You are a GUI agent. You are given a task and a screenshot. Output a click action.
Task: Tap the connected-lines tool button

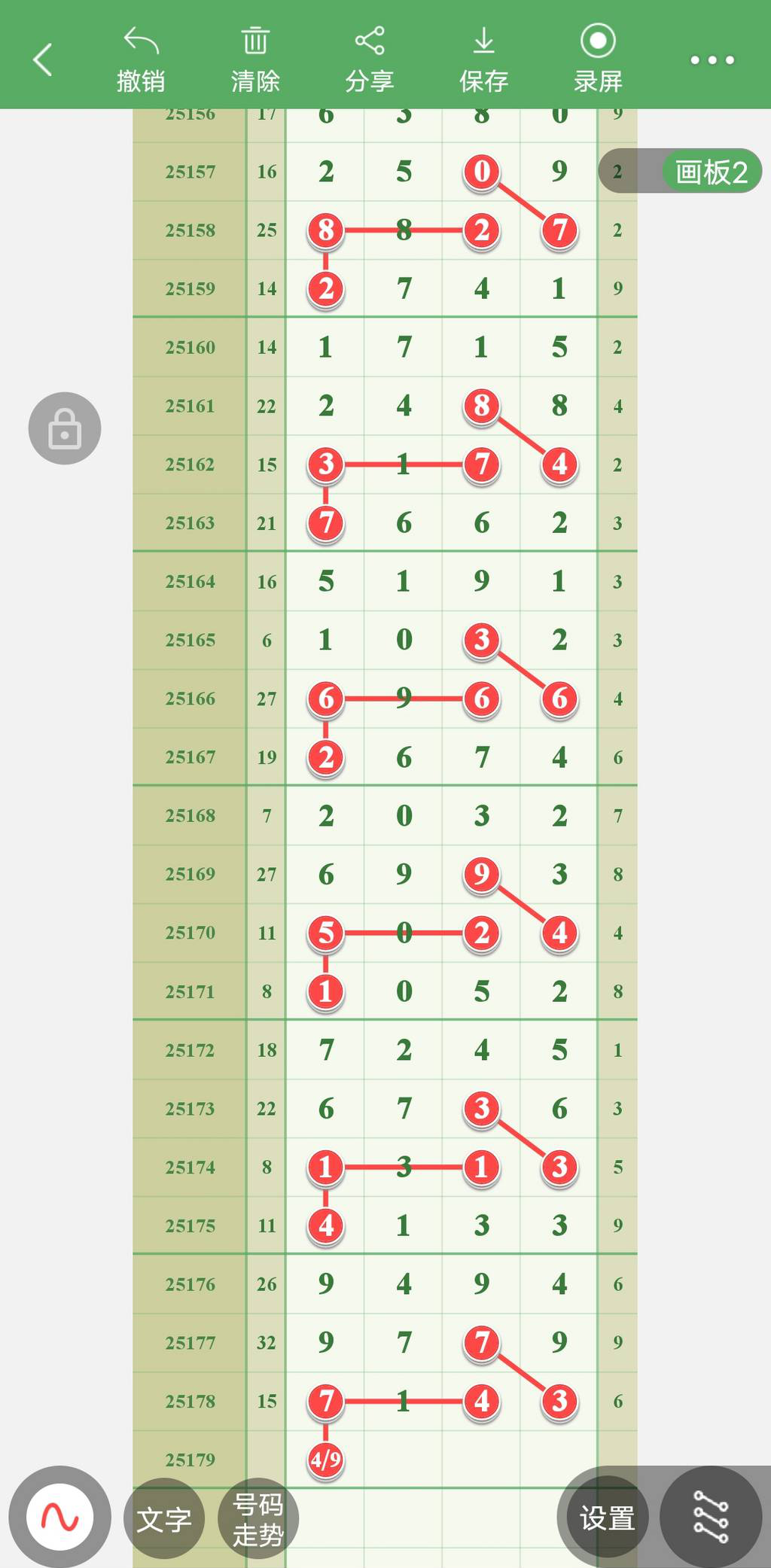[x=711, y=1517]
